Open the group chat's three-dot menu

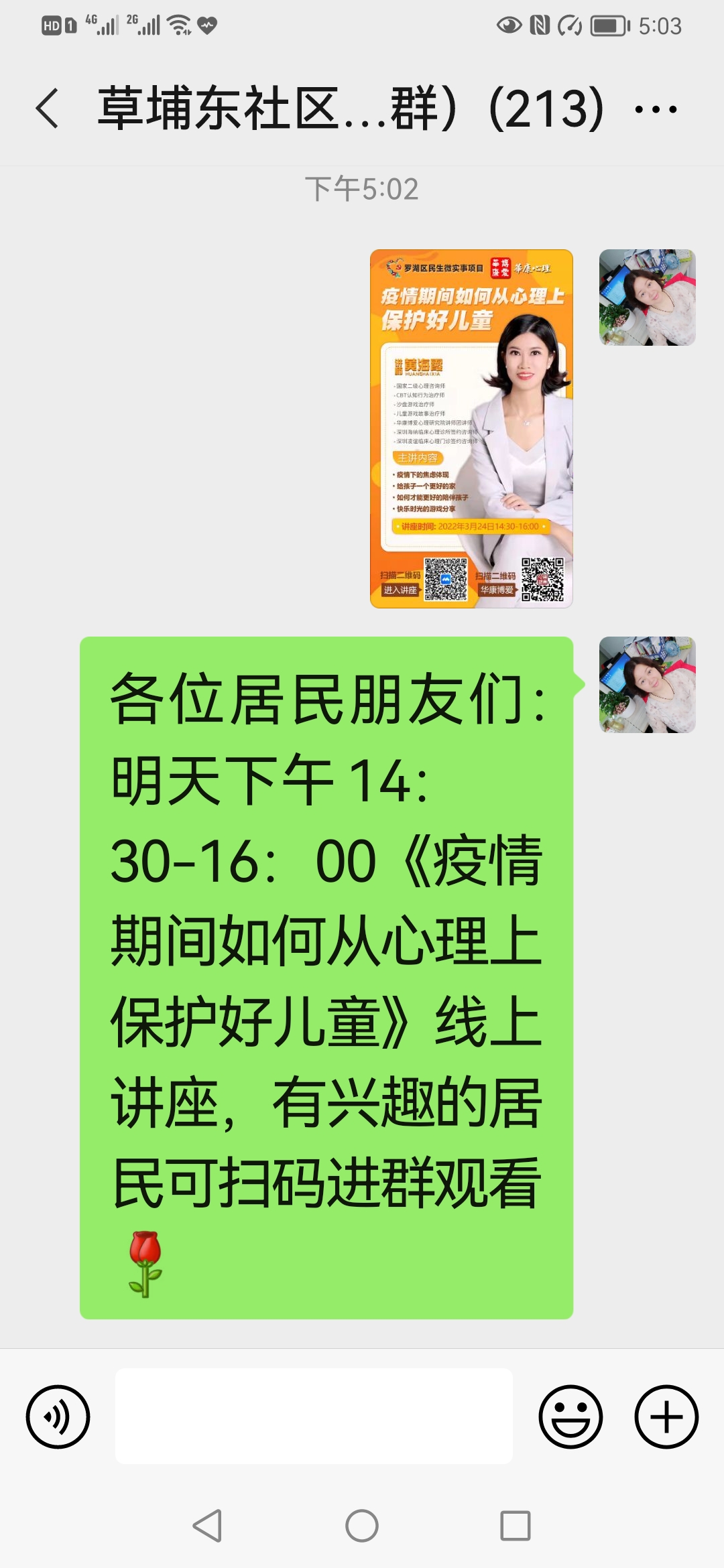[x=655, y=109]
